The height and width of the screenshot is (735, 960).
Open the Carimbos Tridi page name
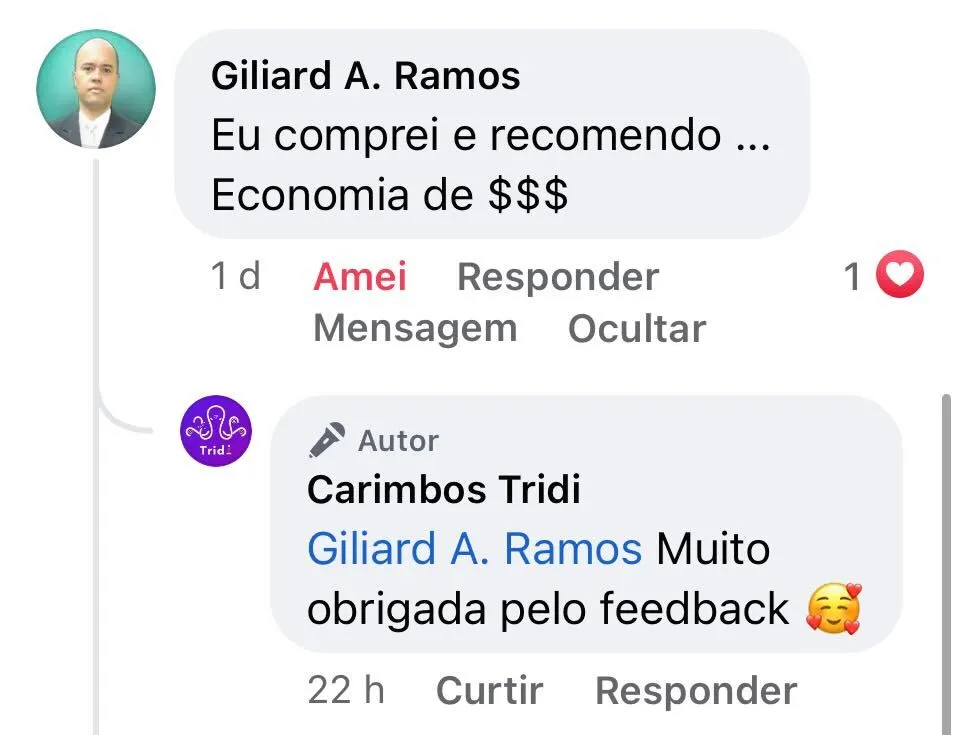443,490
